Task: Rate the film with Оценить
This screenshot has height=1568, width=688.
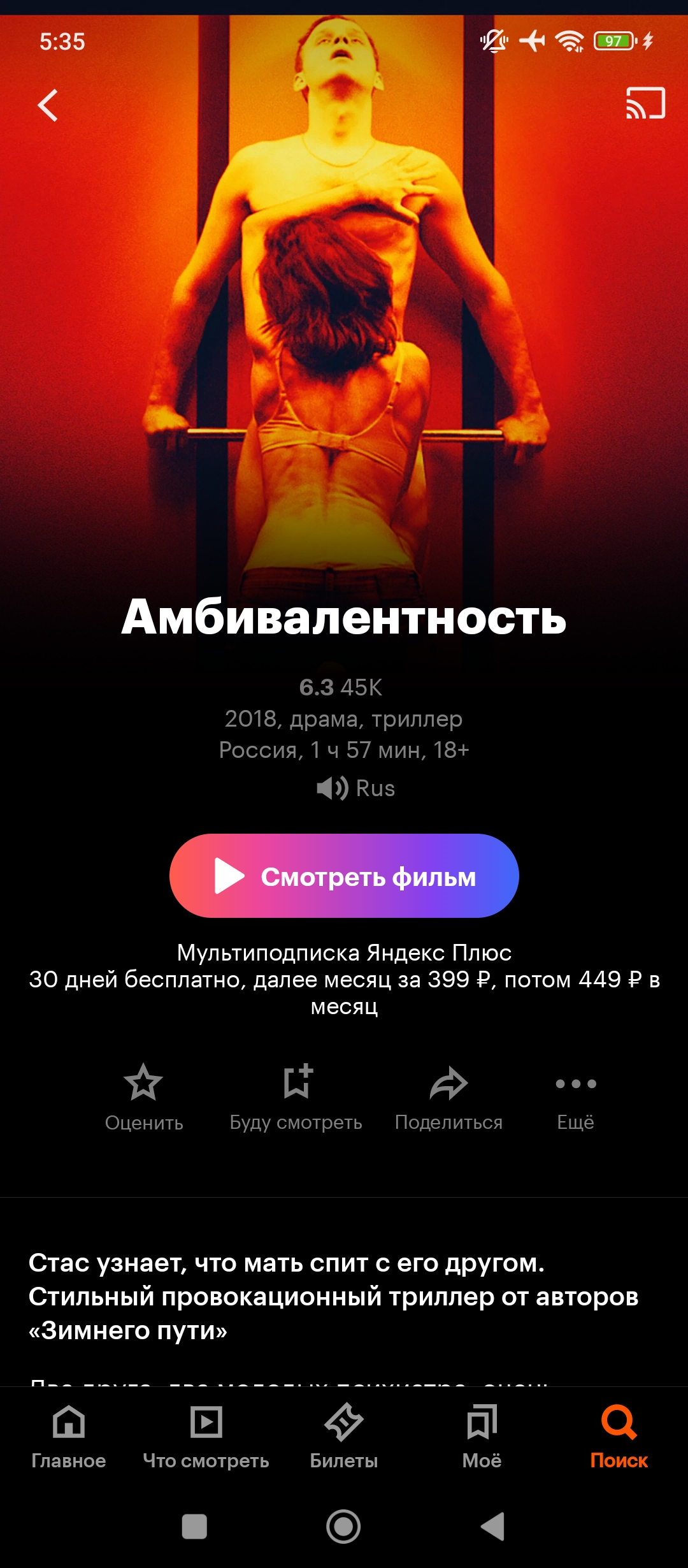Action: pos(144,1096)
